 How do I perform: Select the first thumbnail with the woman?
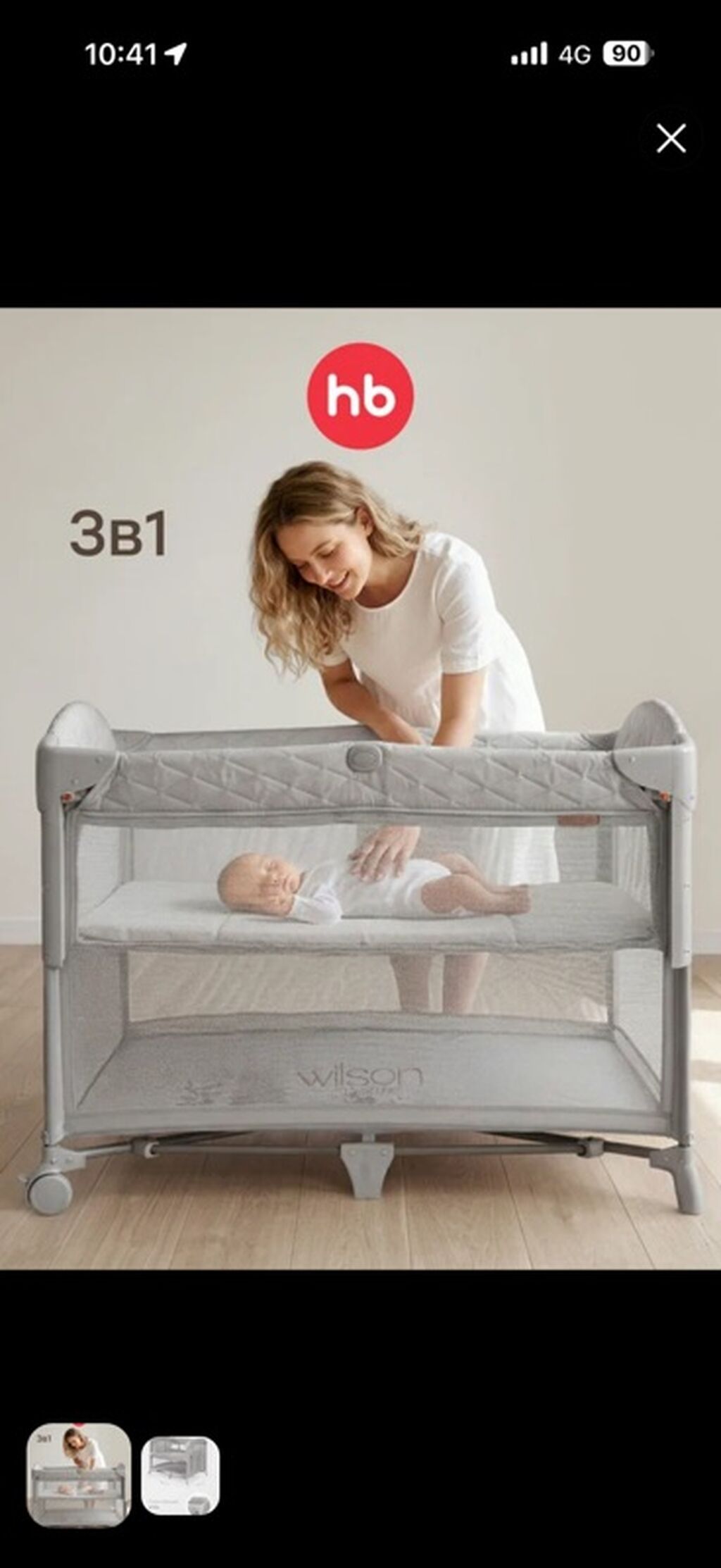pyautogui.click(x=79, y=1476)
